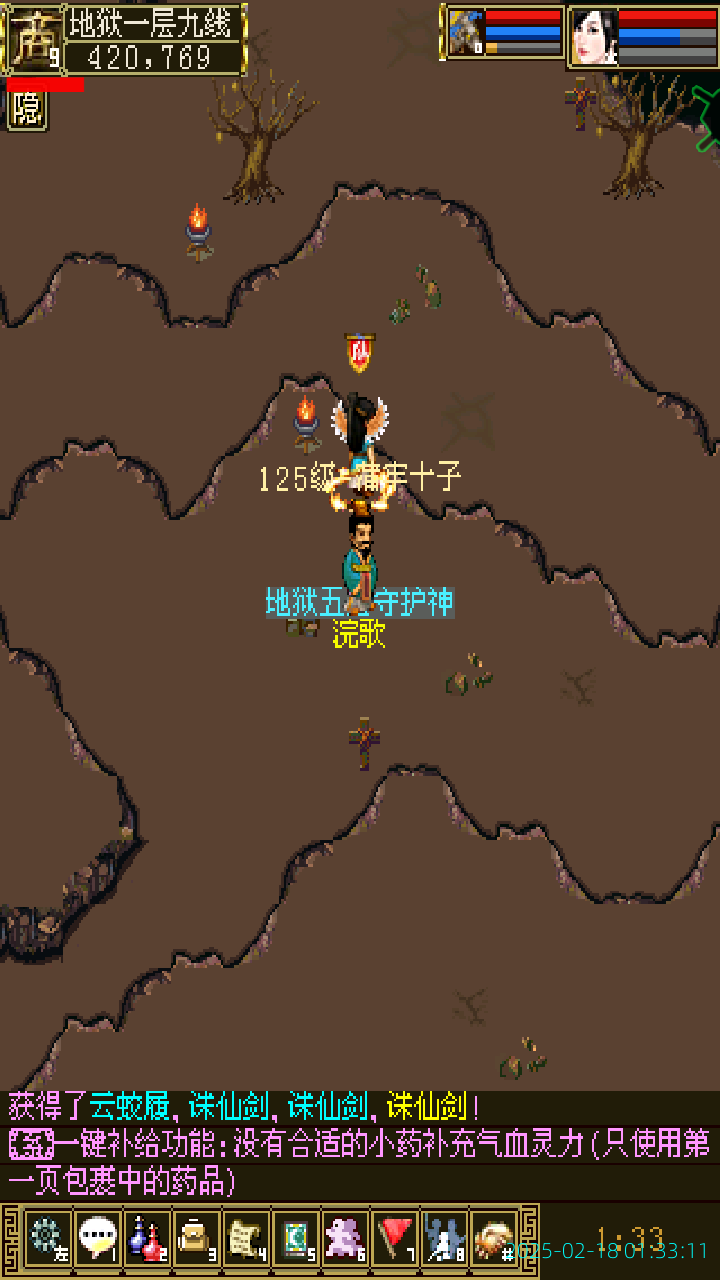Image resolution: width=720 pixels, height=1280 pixels.
Task: Open the backpack inventory
Action: click(196, 1238)
